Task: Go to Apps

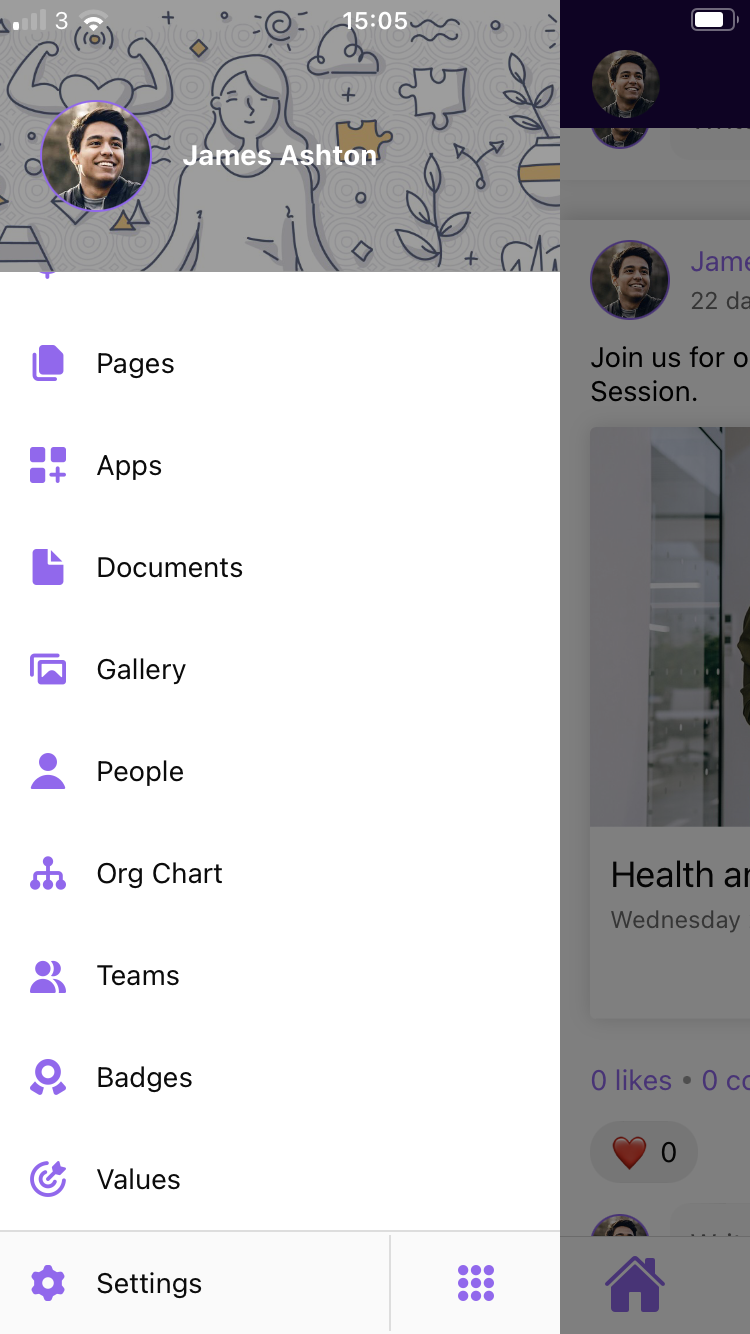Action: tap(129, 466)
